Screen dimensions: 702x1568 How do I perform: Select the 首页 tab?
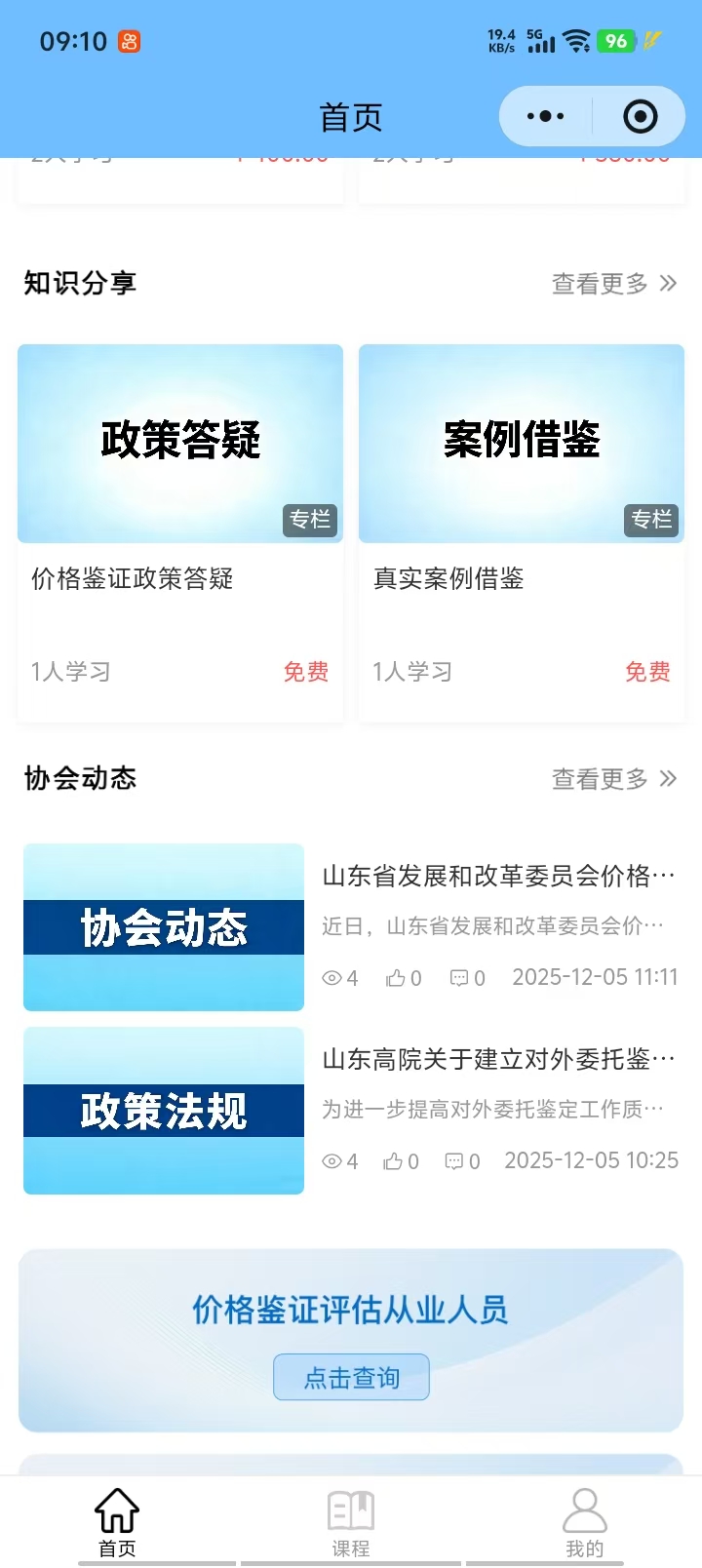pyautogui.click(x=117, y=1522)
